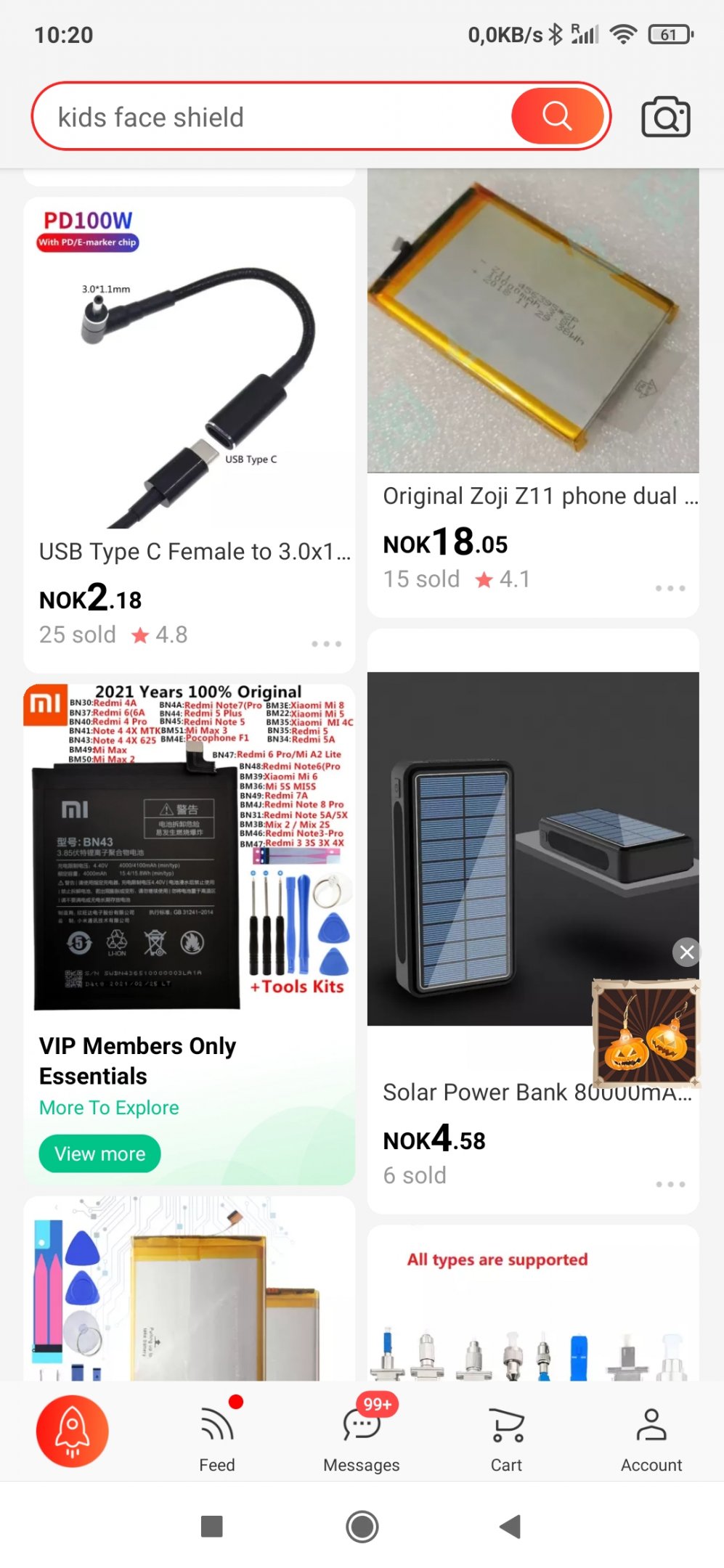Tap the system home button
The height and width of the screenshot is (1568, 724).
(362, 1527)
